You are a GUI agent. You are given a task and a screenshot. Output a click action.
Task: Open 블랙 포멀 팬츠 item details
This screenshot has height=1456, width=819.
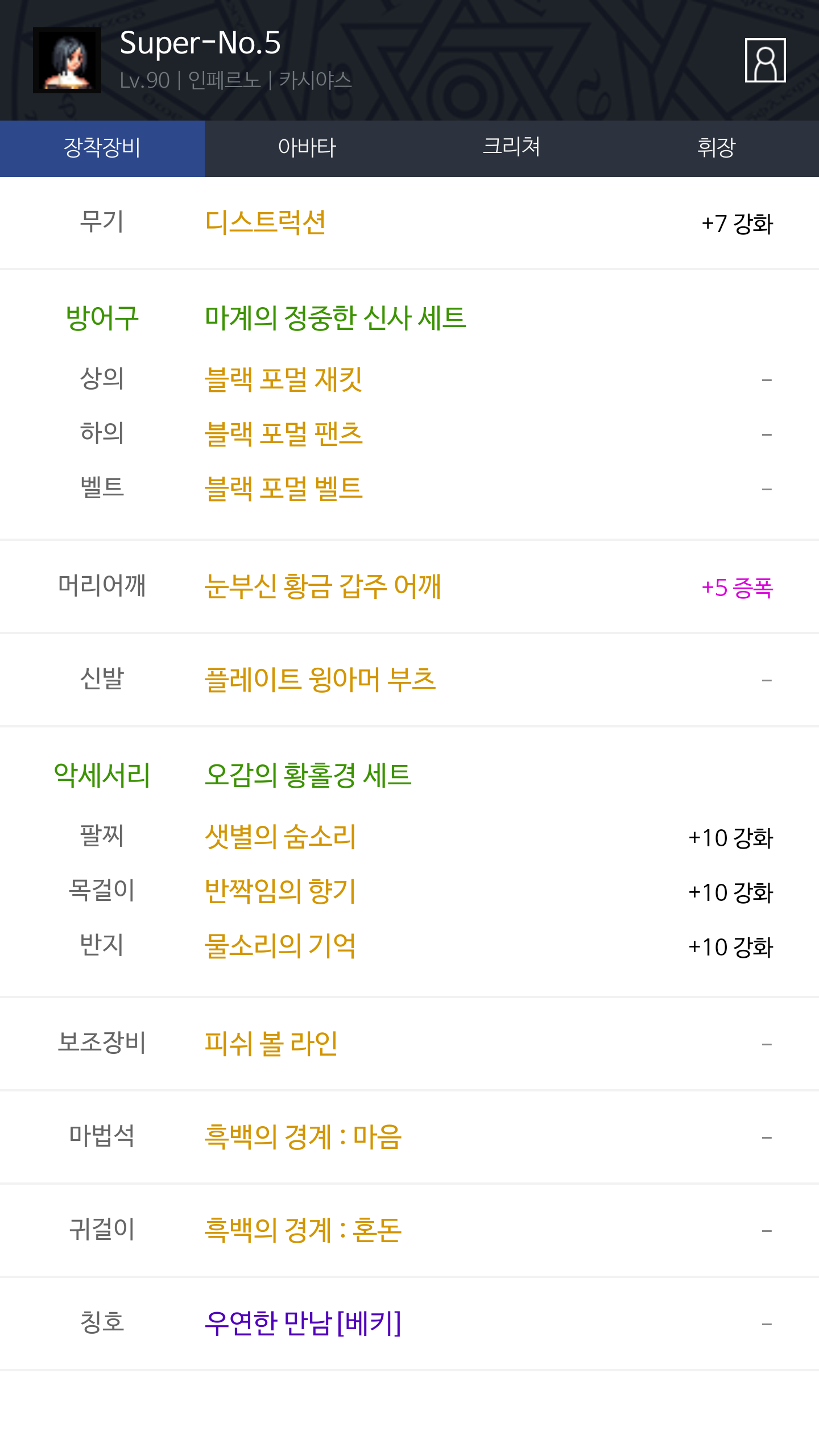click(283, 434)
